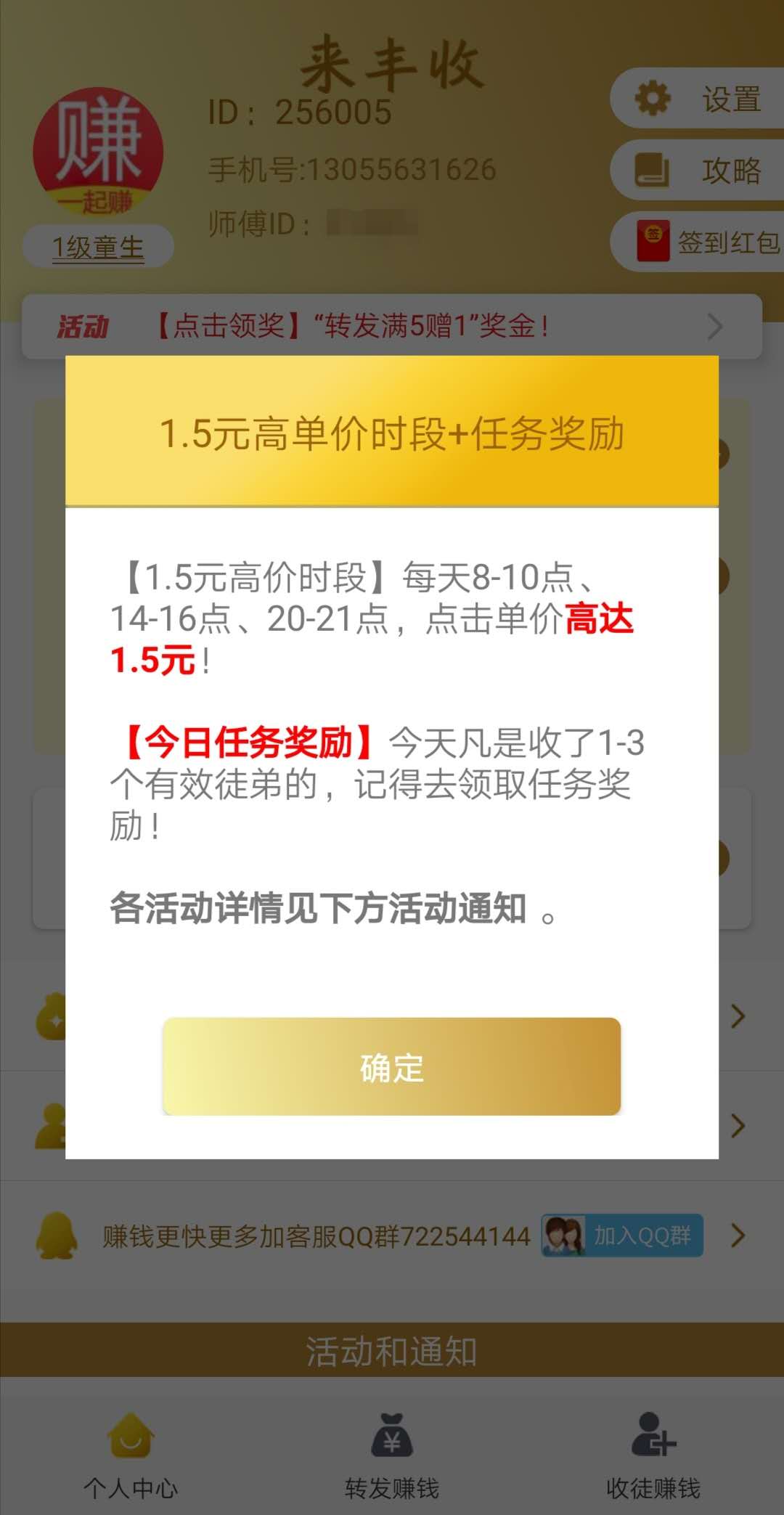Open the 活动 banner 点击领奖

point(392,326)
